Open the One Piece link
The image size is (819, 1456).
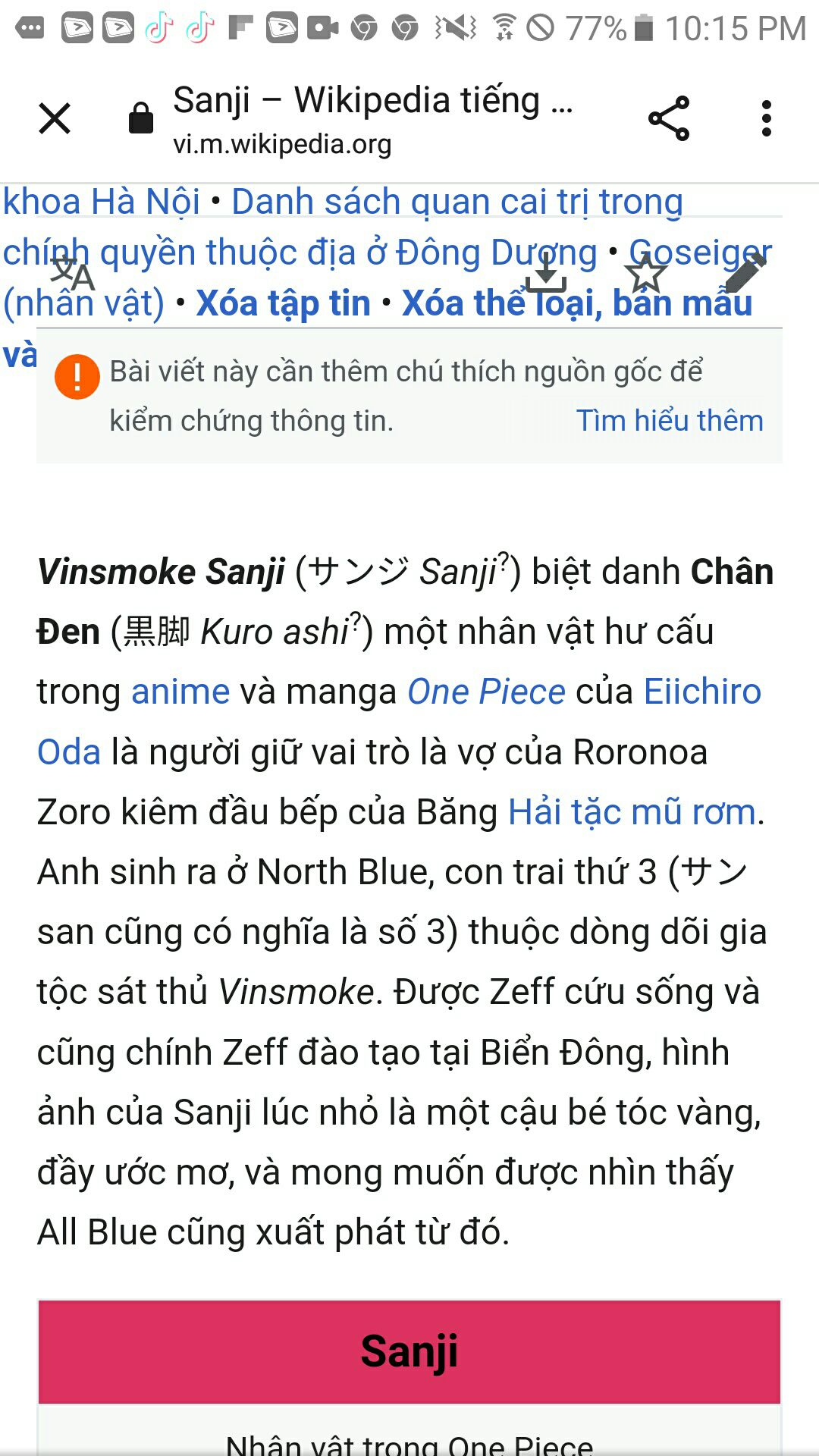[x=486, y=692]
